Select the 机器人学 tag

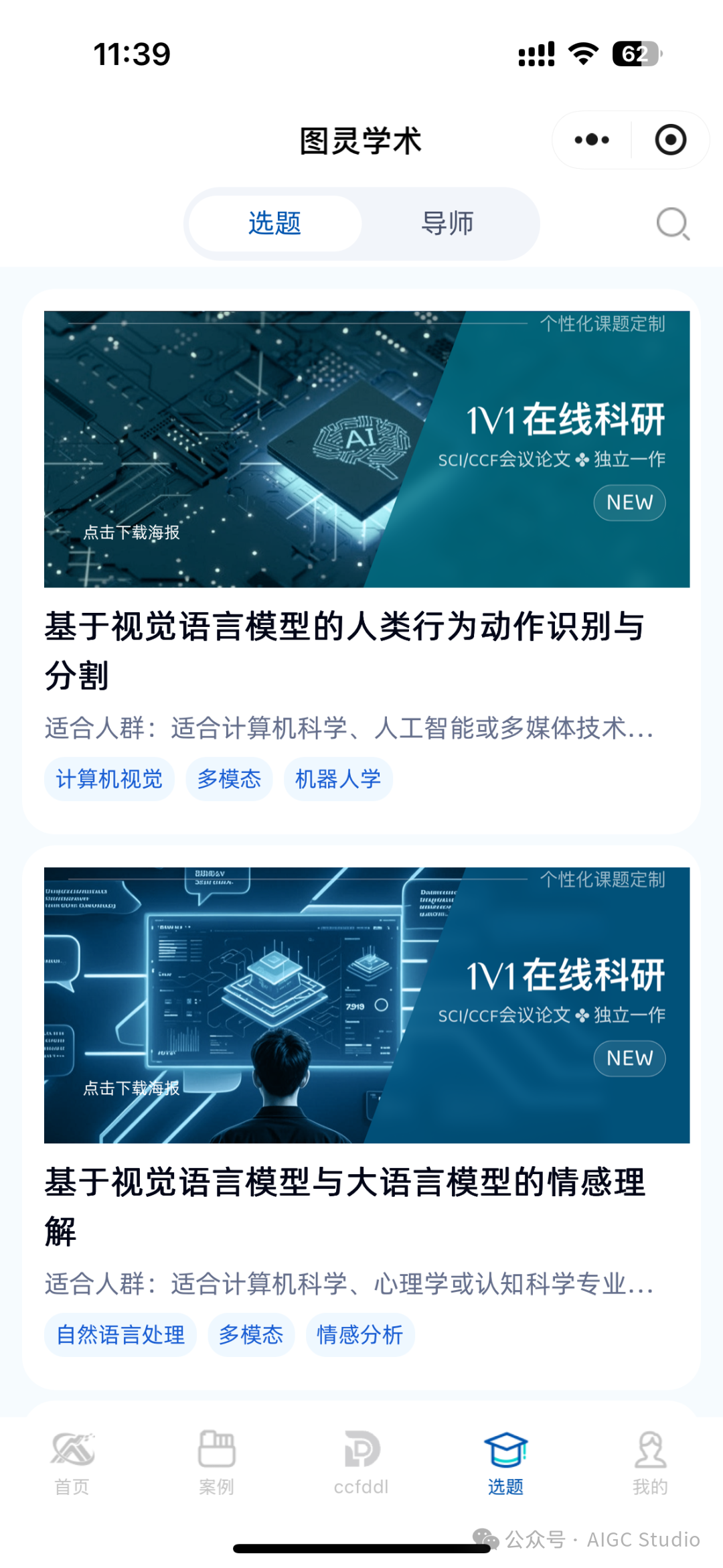click(337, 778)
